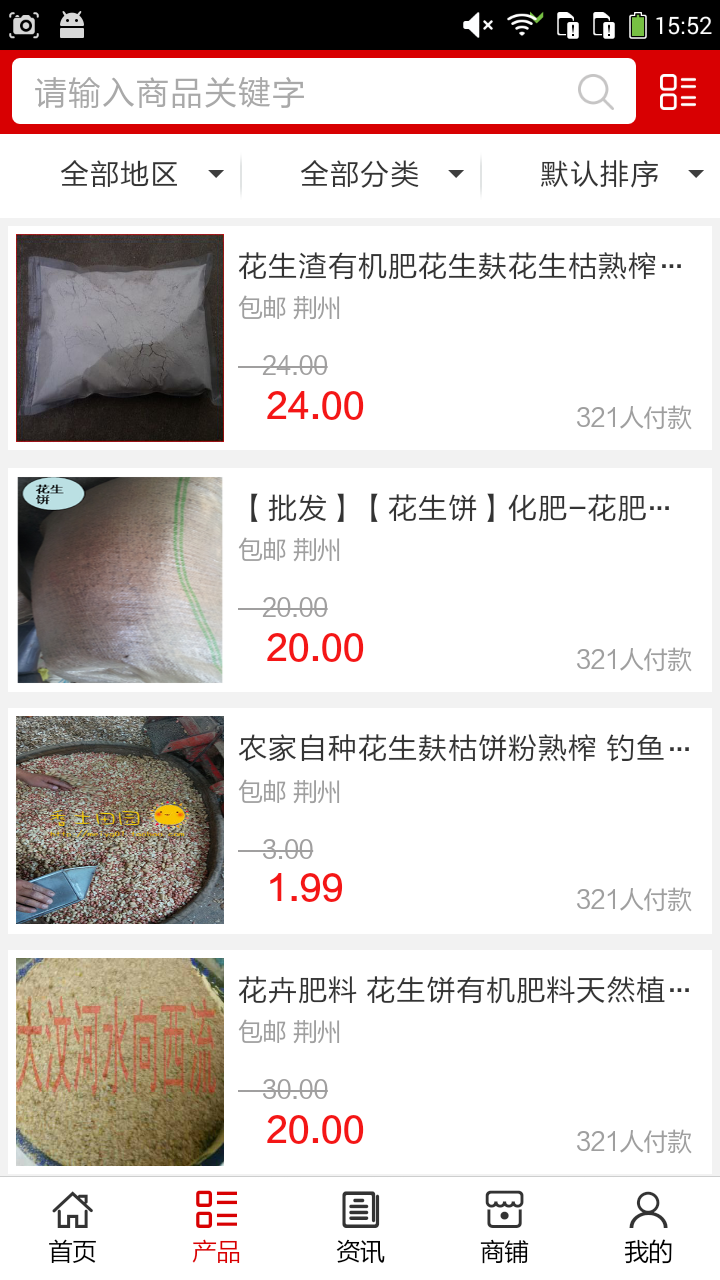Switch to the 资讯 news tab
This screenshot has width=720, height=1280.
(x=360, y=1227)
